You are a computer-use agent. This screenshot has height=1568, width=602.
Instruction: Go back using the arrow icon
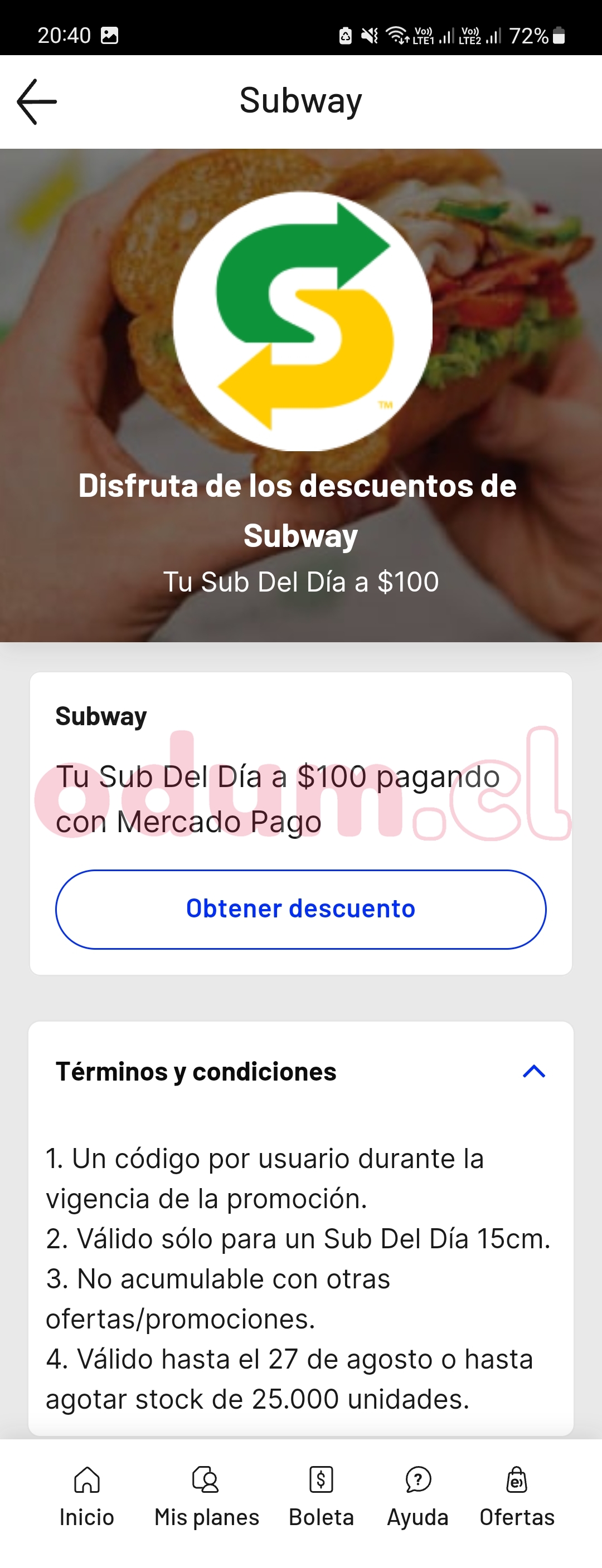(x=37, y=101)
